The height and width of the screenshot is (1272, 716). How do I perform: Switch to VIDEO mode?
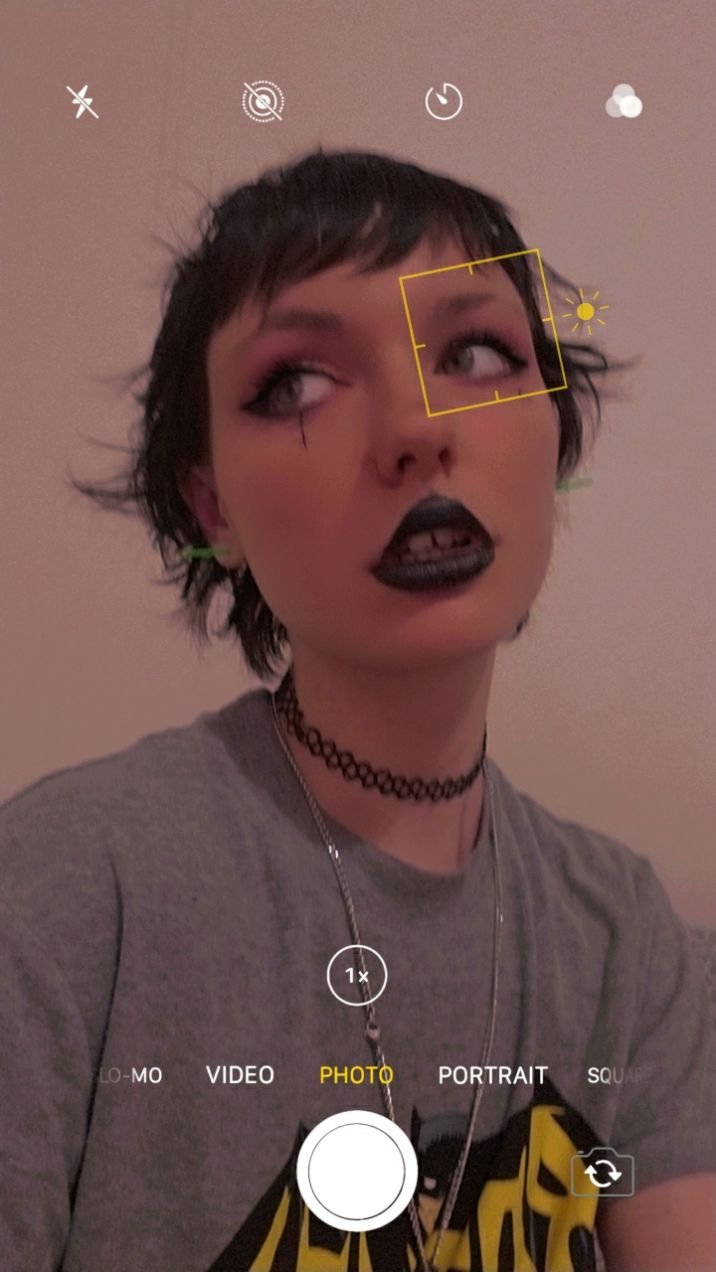pyautogui.click(x=240, y=1075)
